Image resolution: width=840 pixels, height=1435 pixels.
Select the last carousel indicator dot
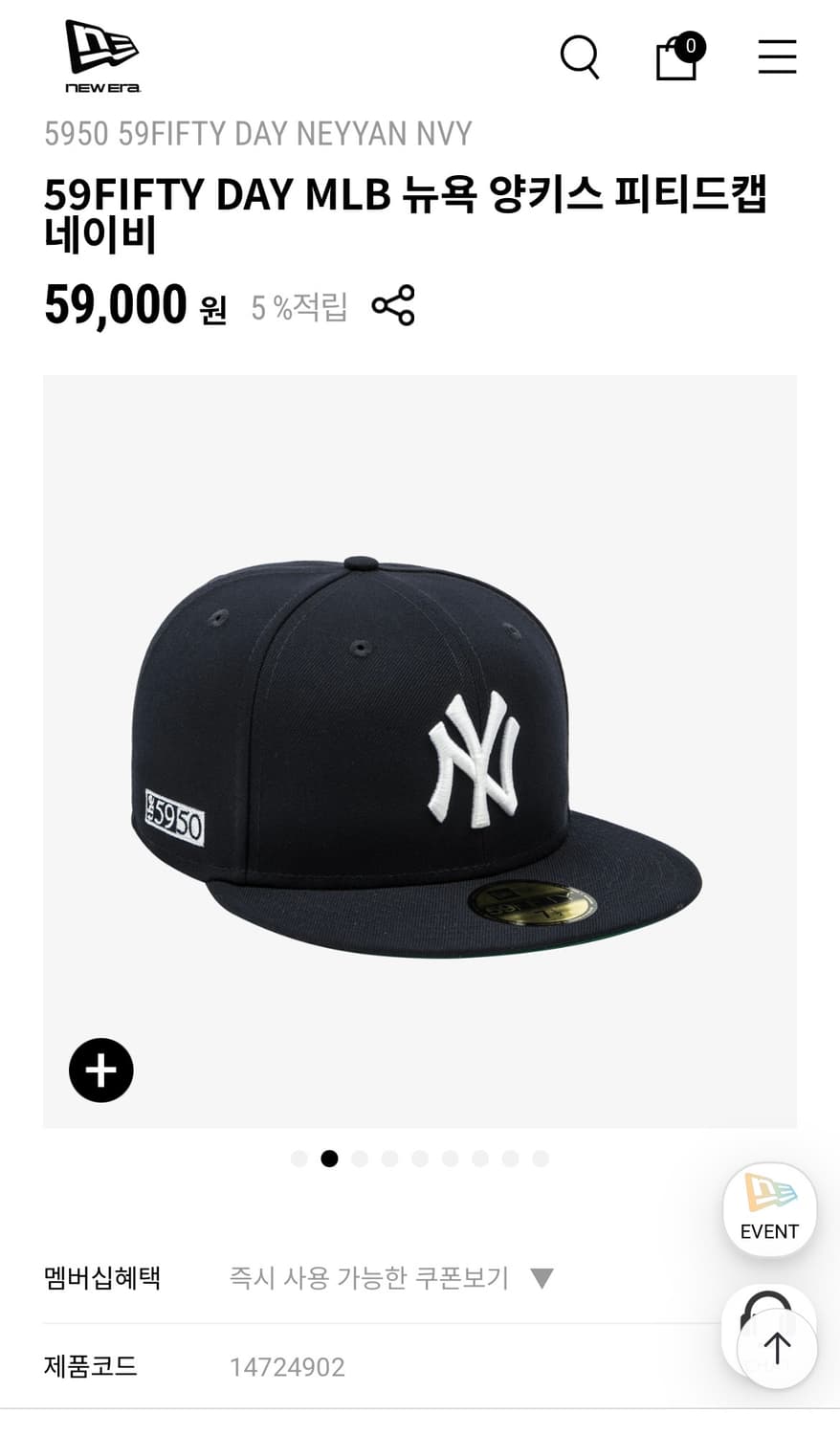tap(542, 1158)
